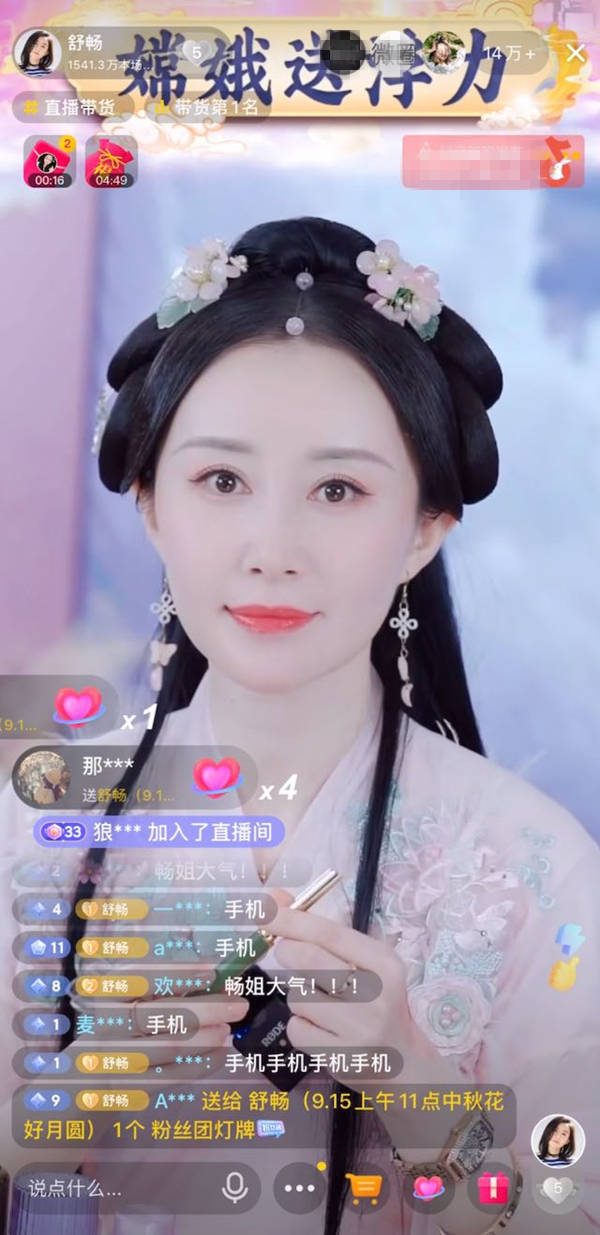Image resolution: width=600 pixels, height=1235 pixels.
Task: Open the three-dot more options menu
Action: pyautogui.click(x=299, y=1189)
